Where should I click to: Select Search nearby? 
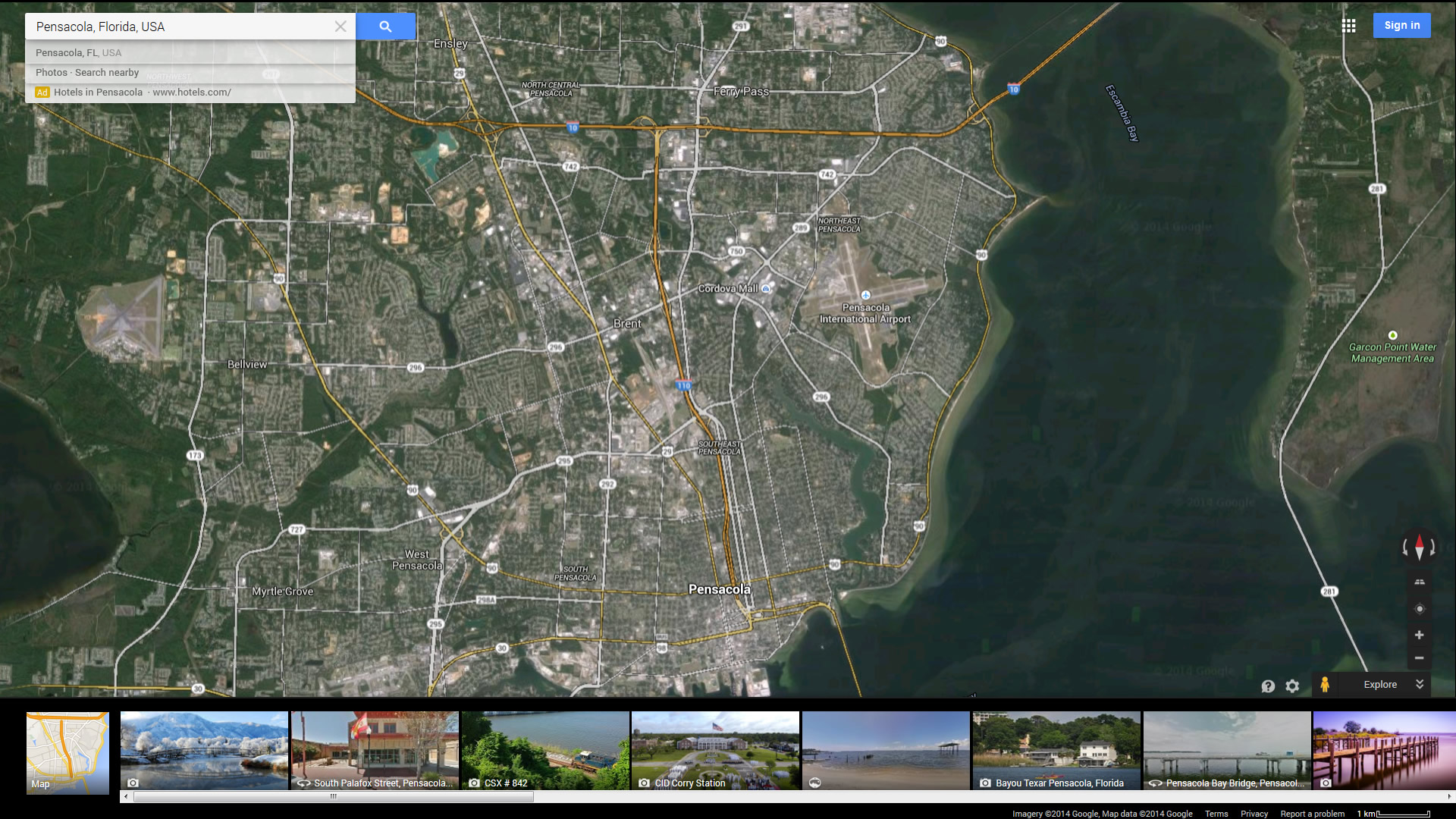107,73
